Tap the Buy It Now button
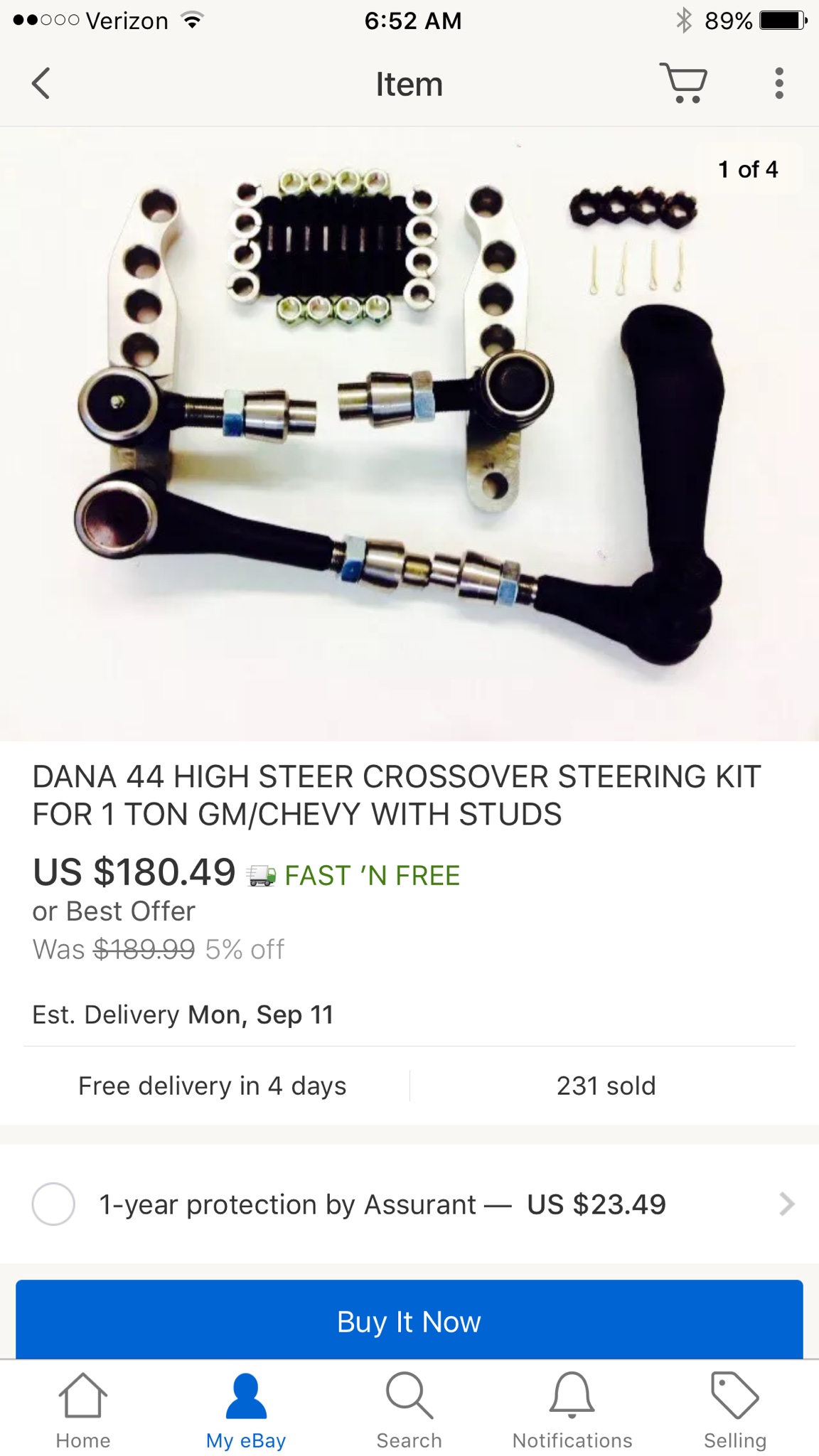The height and width of the screenshot is (1456, 819). click(409, 1321)
